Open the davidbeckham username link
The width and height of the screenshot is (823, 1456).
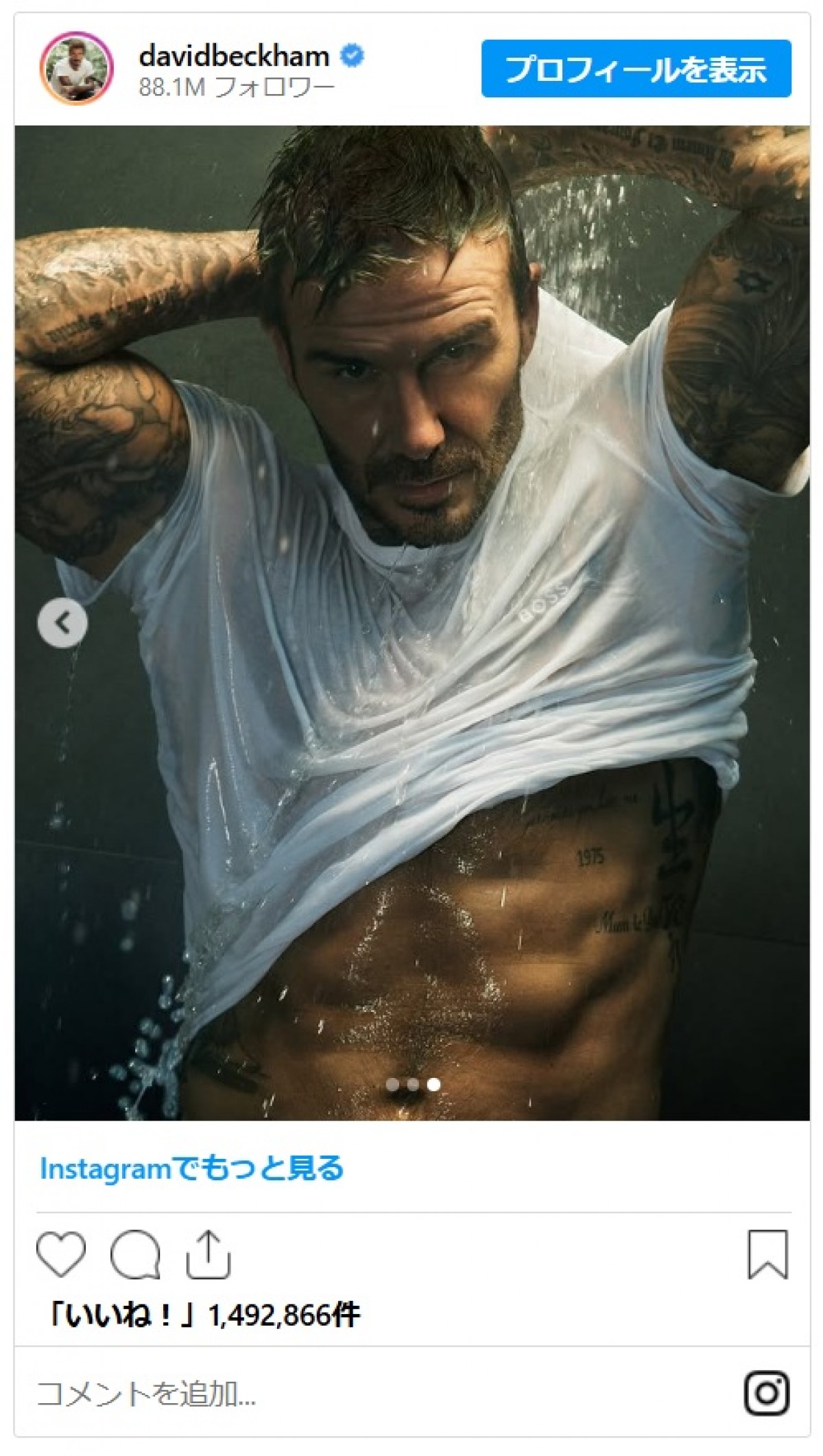click(x=234, y=56)
